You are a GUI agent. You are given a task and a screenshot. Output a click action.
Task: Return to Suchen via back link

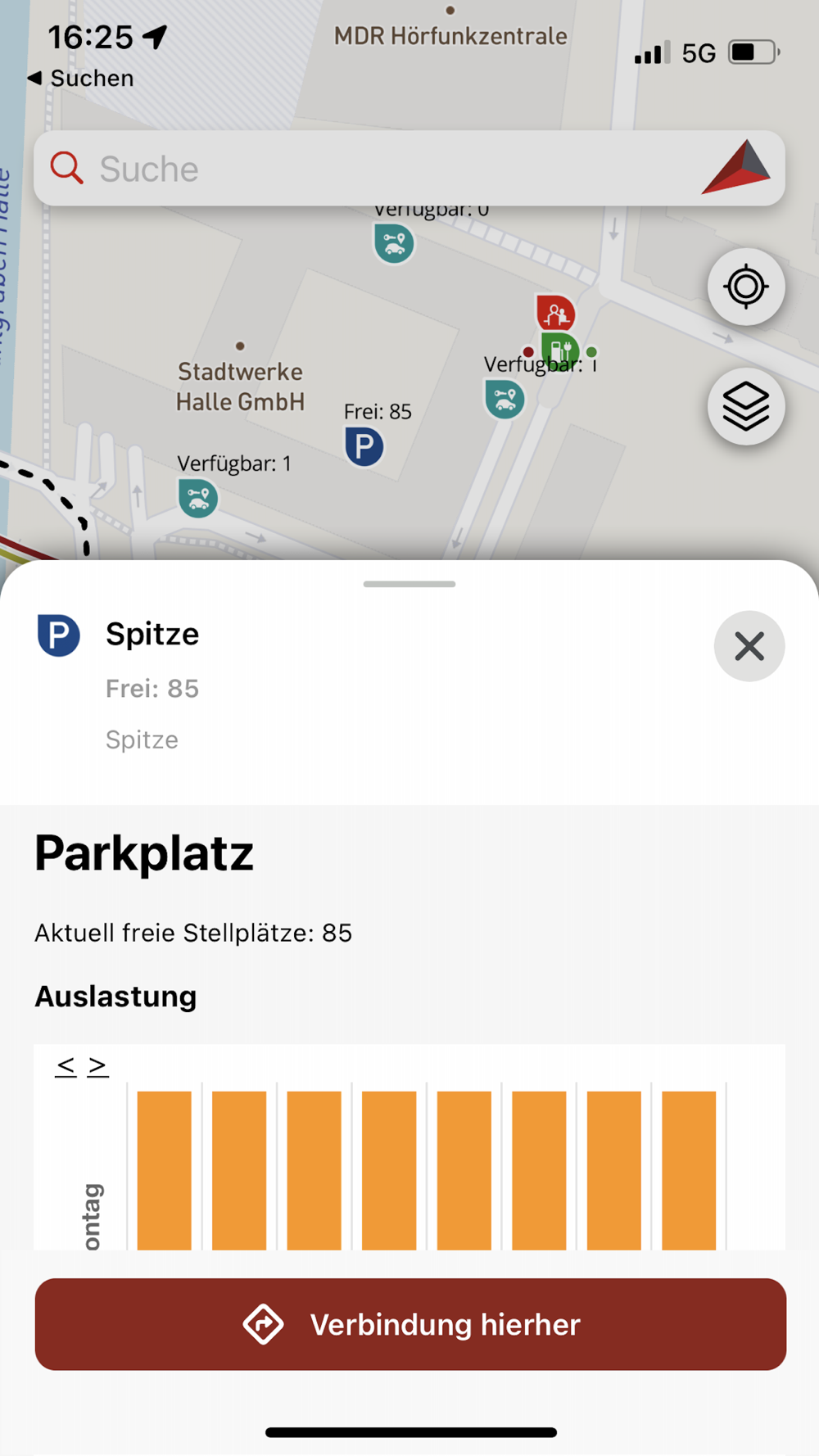(80, 79)
